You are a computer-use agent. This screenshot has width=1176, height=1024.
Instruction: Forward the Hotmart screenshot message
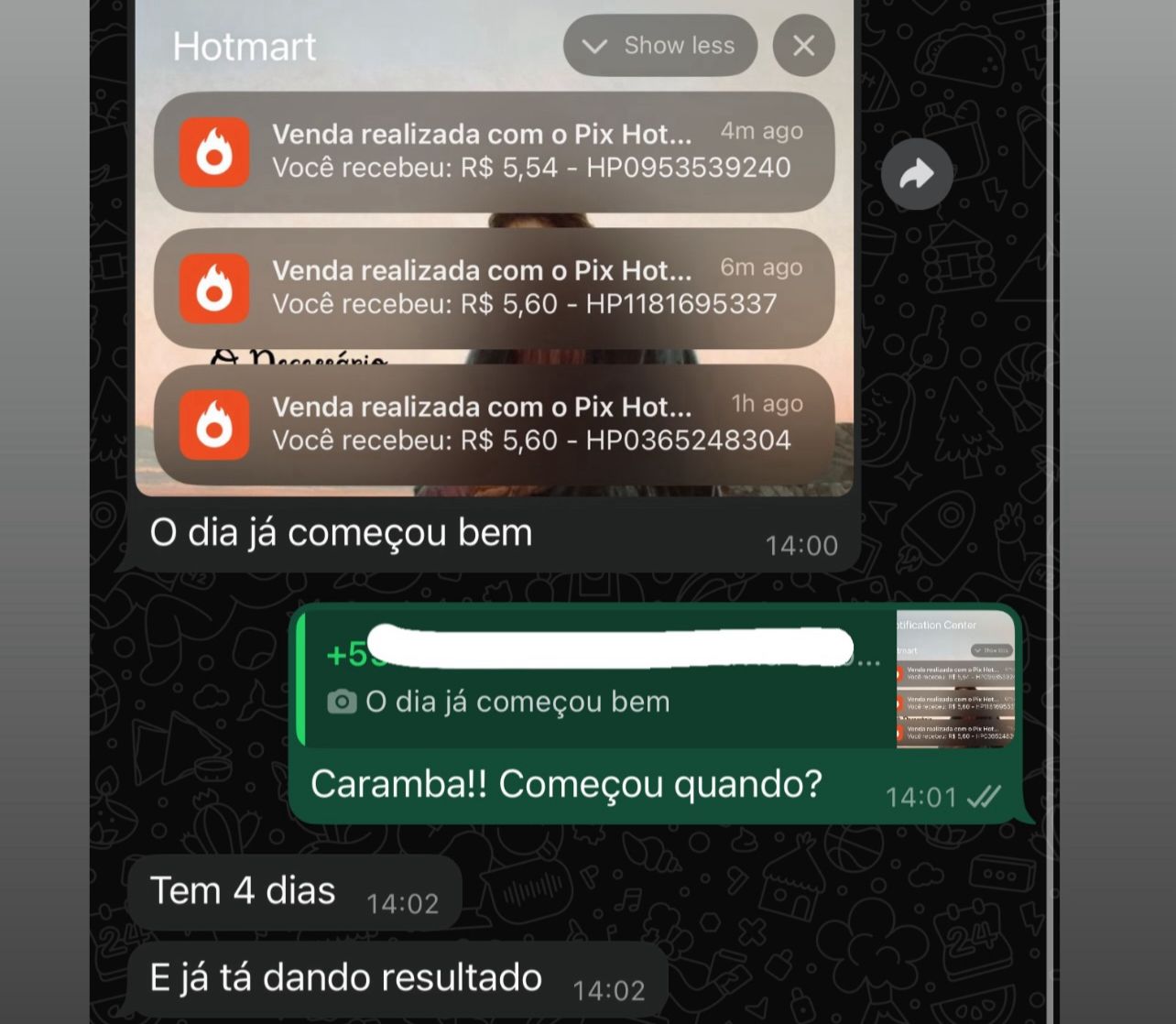click(917, 174)
